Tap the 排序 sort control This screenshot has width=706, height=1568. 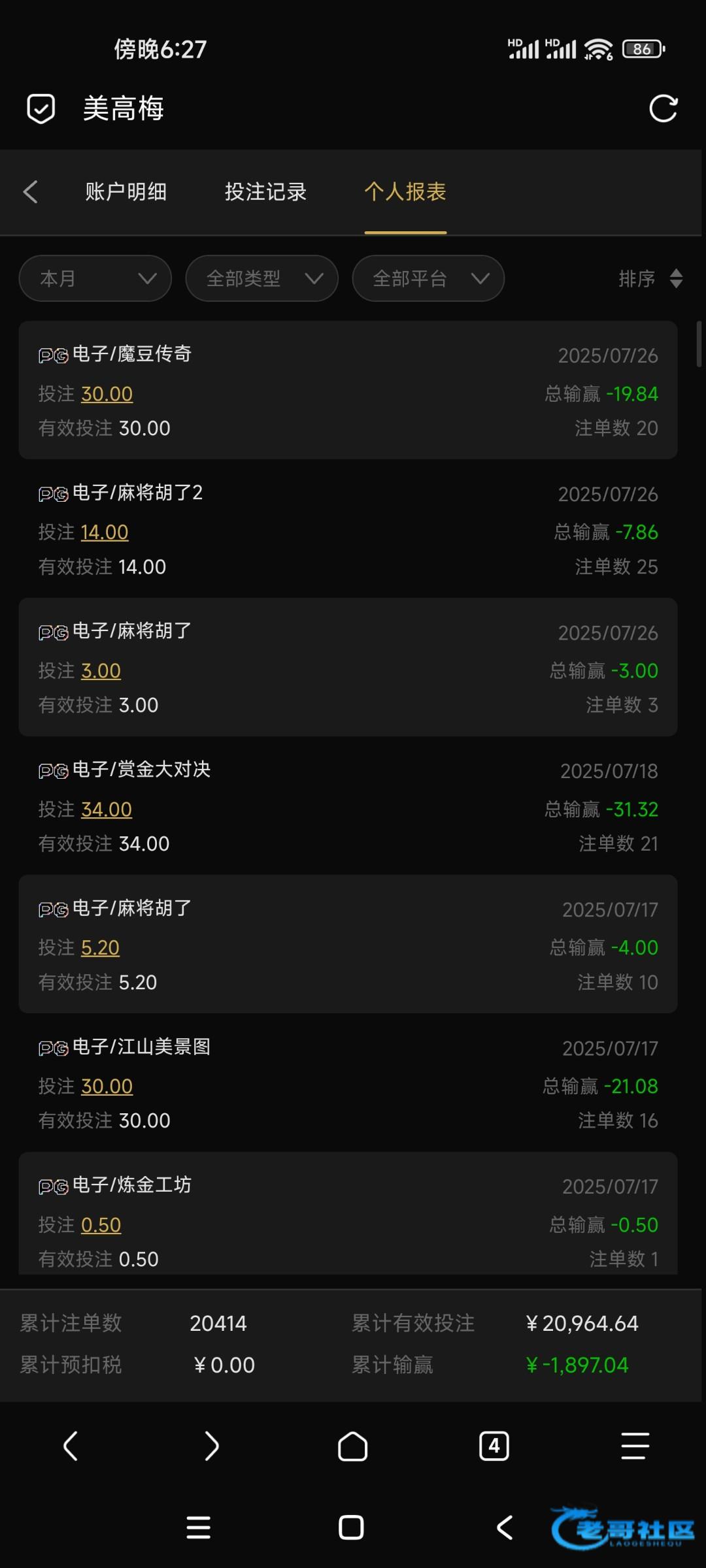coord(650,278)
